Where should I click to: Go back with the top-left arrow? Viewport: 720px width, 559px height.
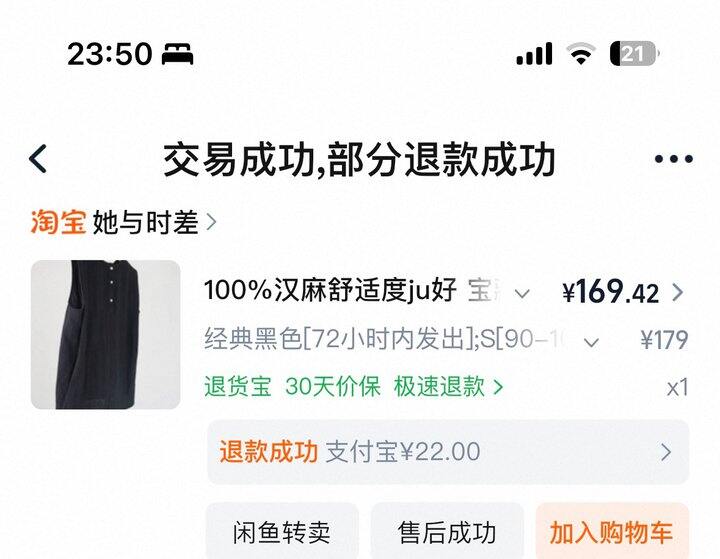pyautogui.click(x=38, y=159)
